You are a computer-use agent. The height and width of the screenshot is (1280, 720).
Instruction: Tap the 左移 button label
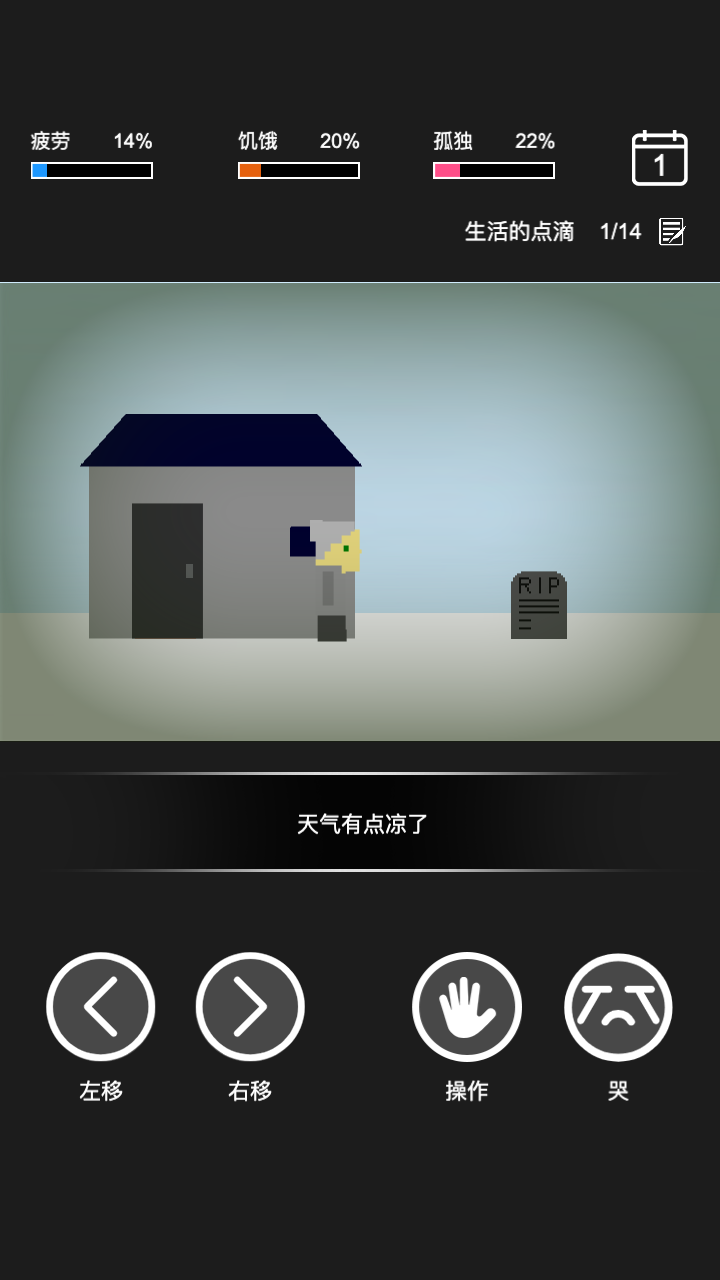coord(101,1092)
